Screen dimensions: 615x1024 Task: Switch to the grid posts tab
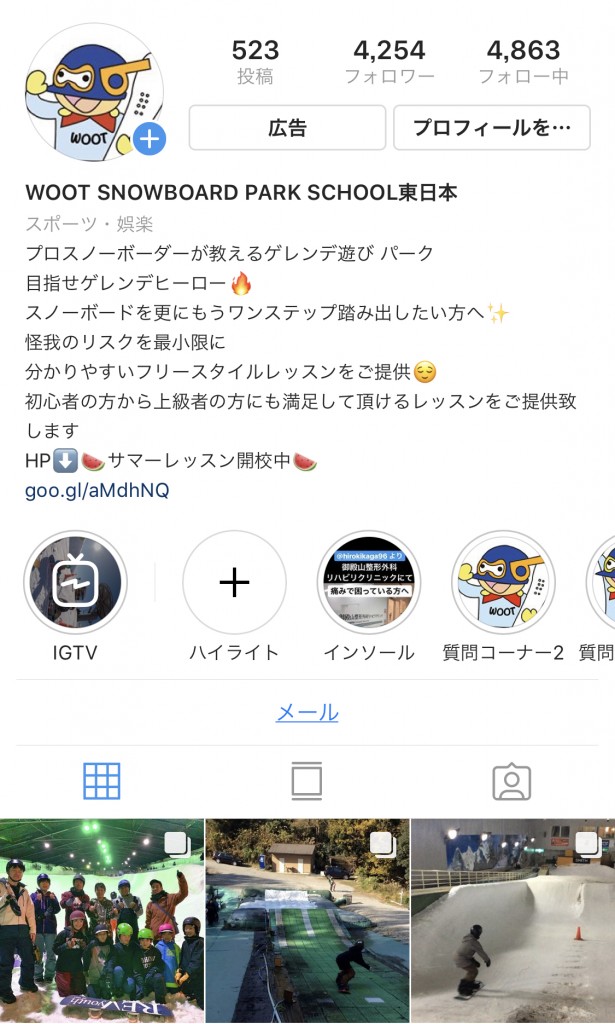click(x=102, y=781)
